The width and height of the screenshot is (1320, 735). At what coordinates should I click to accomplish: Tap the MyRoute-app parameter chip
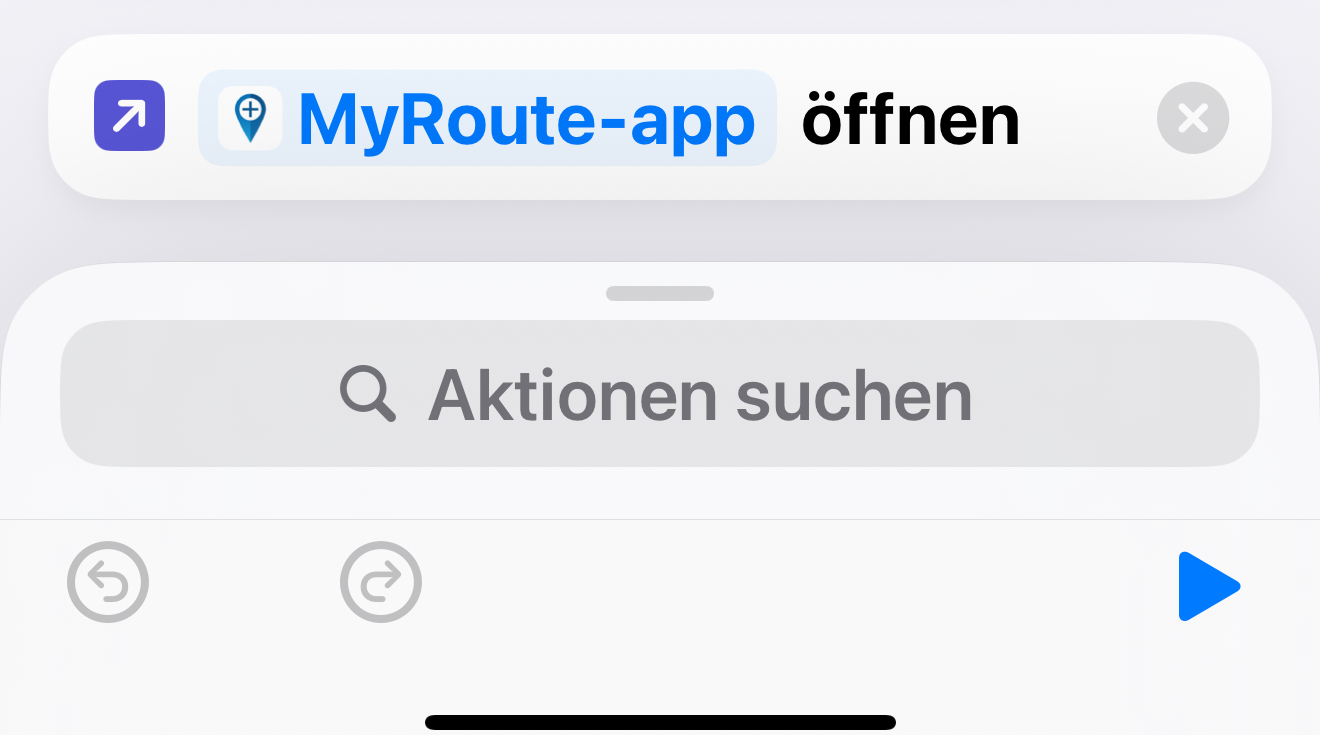pyautogui.click(x=487, y=118)
